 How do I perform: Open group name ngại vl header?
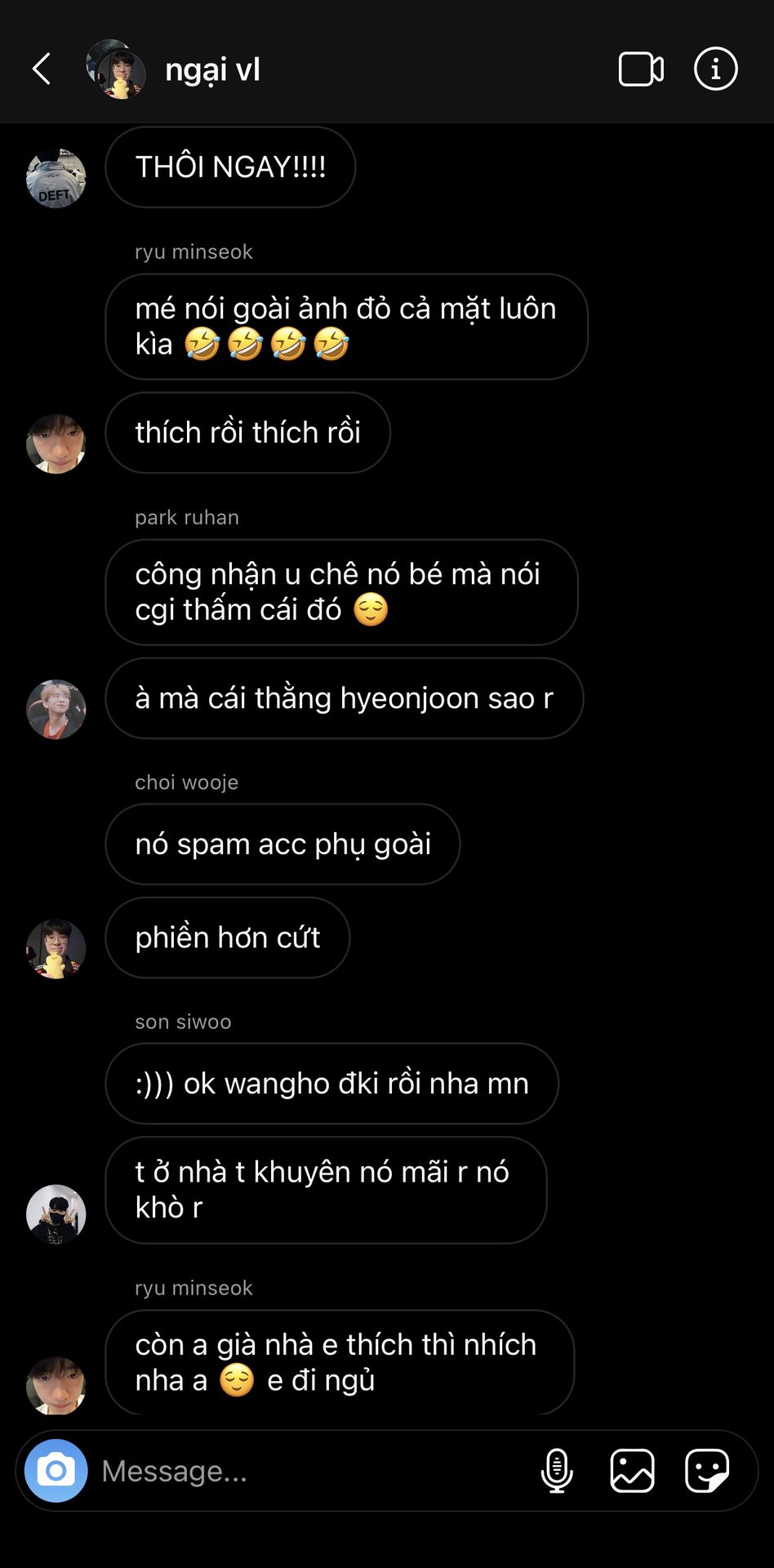pos(212,70)
